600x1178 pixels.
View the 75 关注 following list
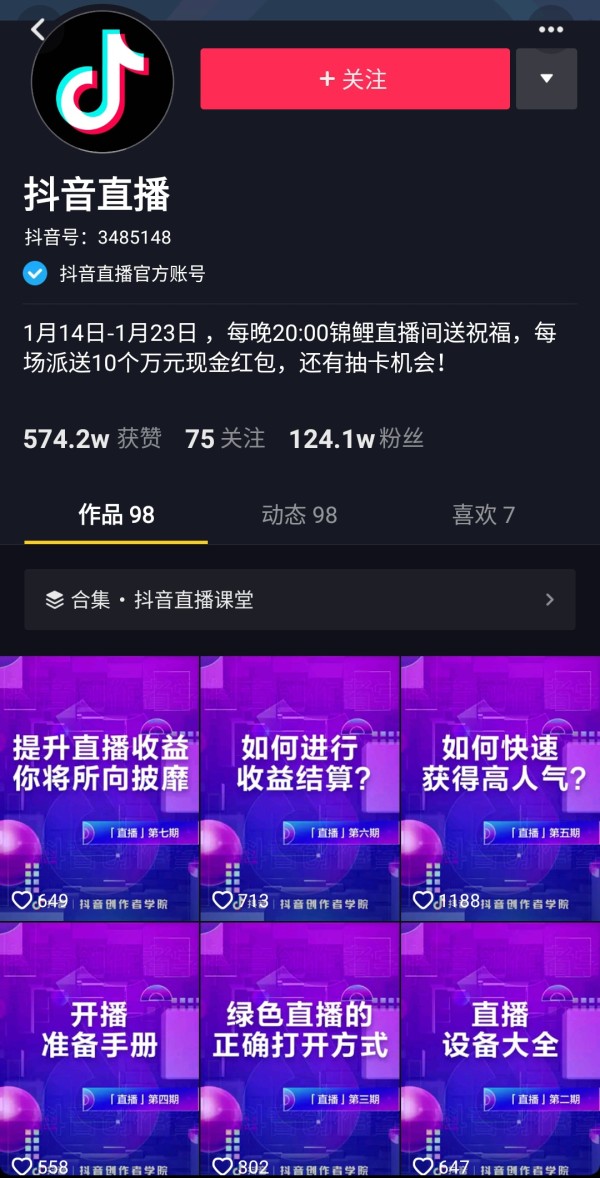click(x=225, y=439)
